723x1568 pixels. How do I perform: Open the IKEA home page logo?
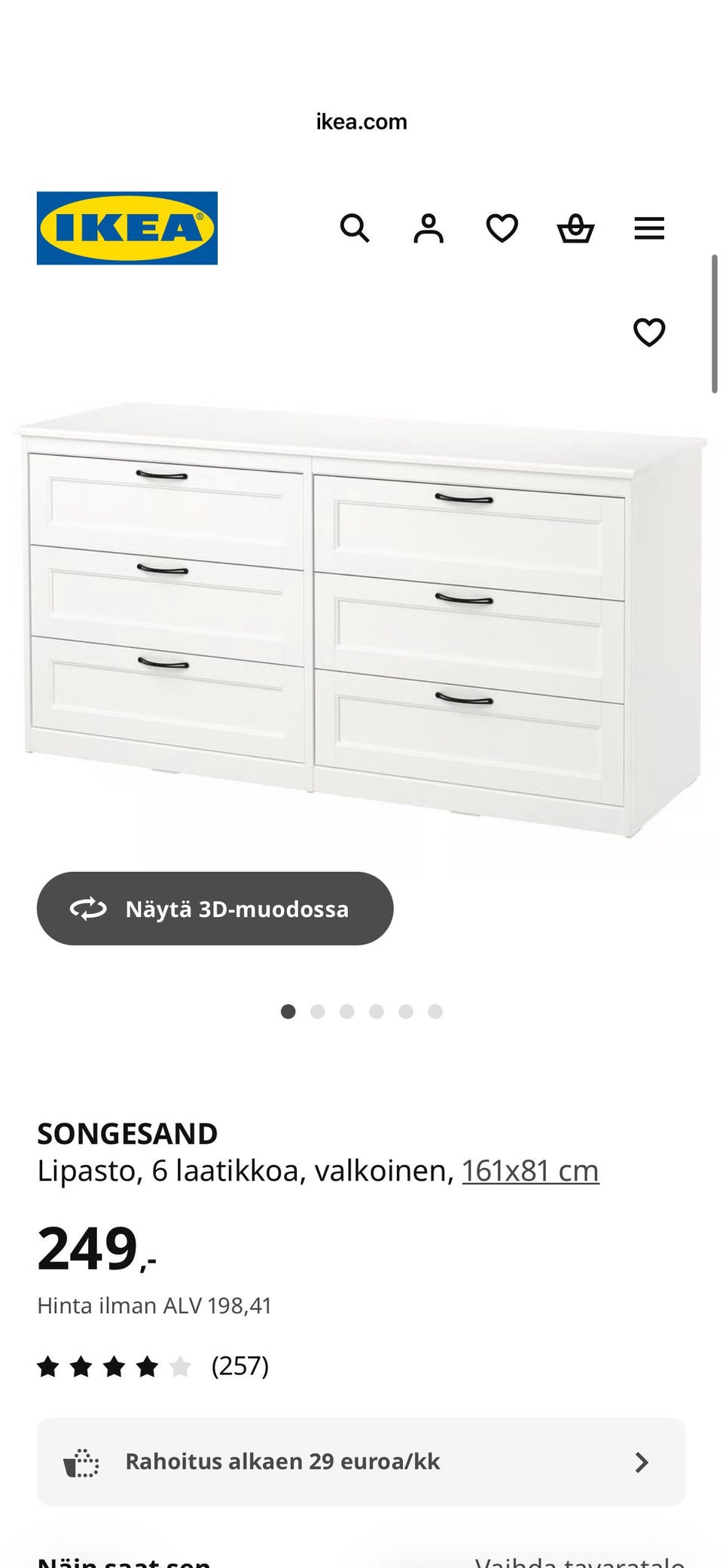(127, 228)
